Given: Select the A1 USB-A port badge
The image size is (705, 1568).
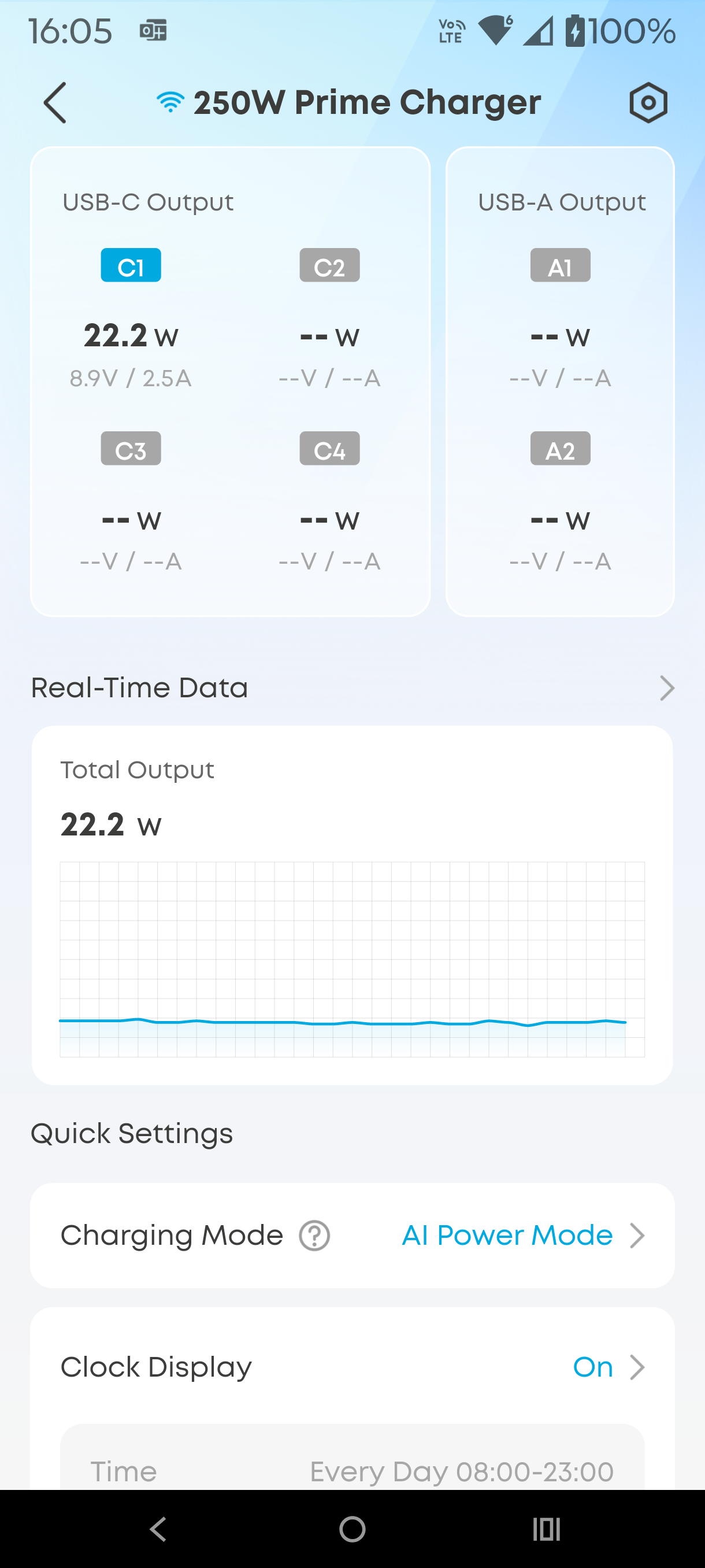Looking at the screenshot, I should (559, 265).
